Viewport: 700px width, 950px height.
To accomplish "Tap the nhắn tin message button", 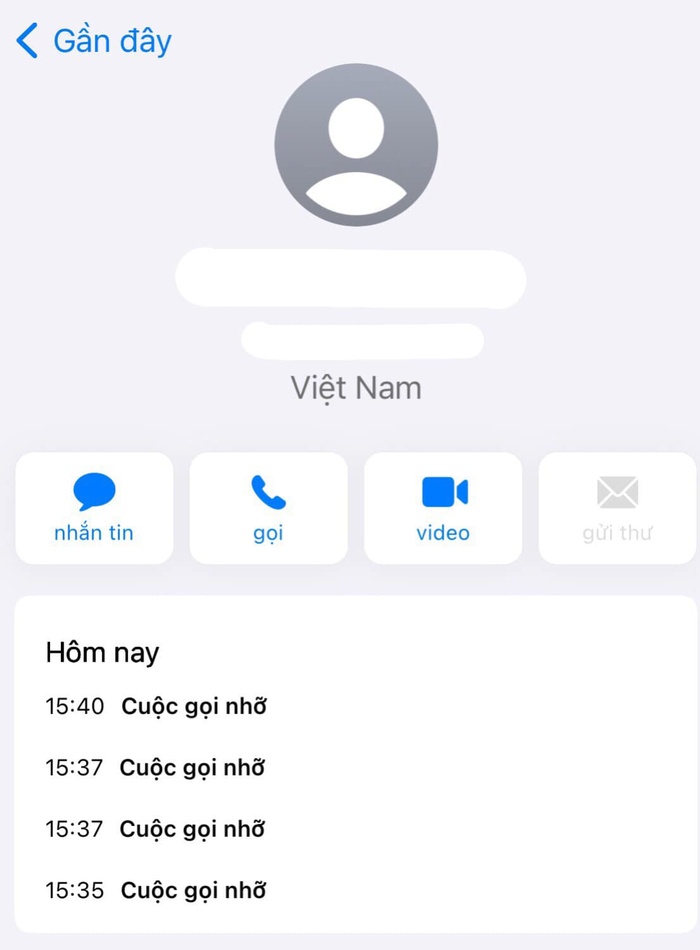I will click(x=94, y=508).
